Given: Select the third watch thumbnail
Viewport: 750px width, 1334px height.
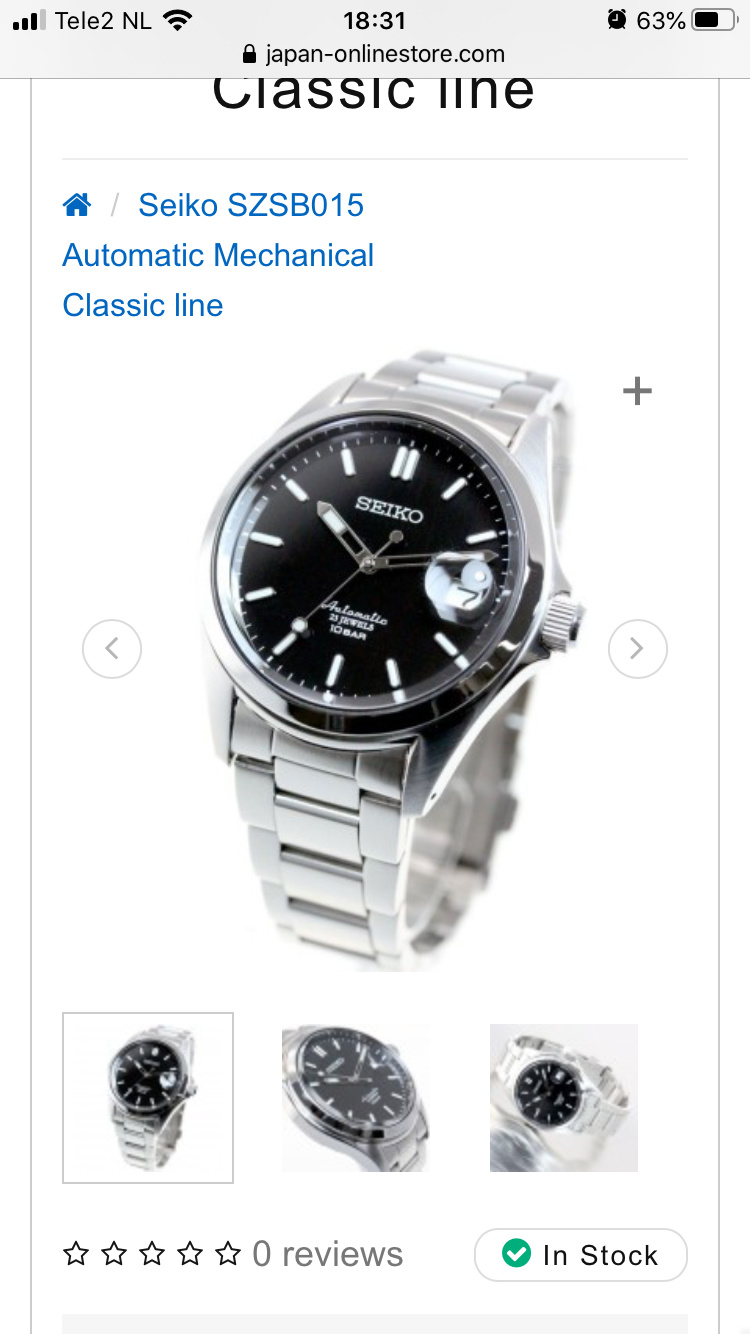Looking at the screenshot, I should [564, 1098].
